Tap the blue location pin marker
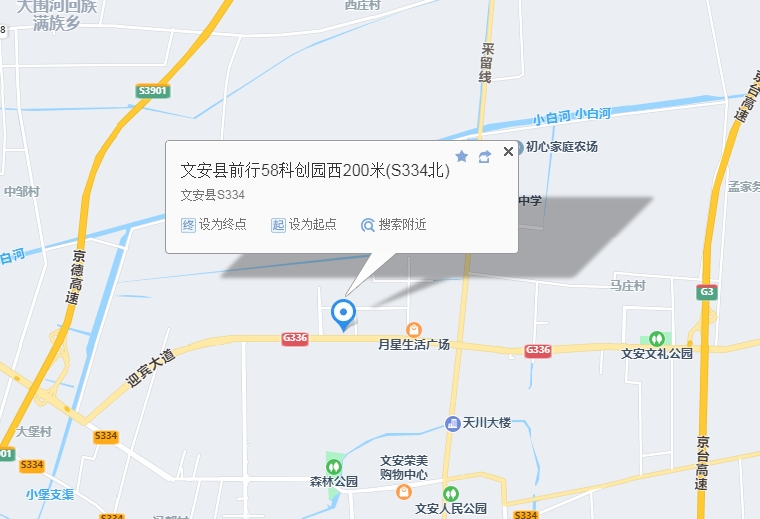The image size is (760, 519). (x=344, y=313)
